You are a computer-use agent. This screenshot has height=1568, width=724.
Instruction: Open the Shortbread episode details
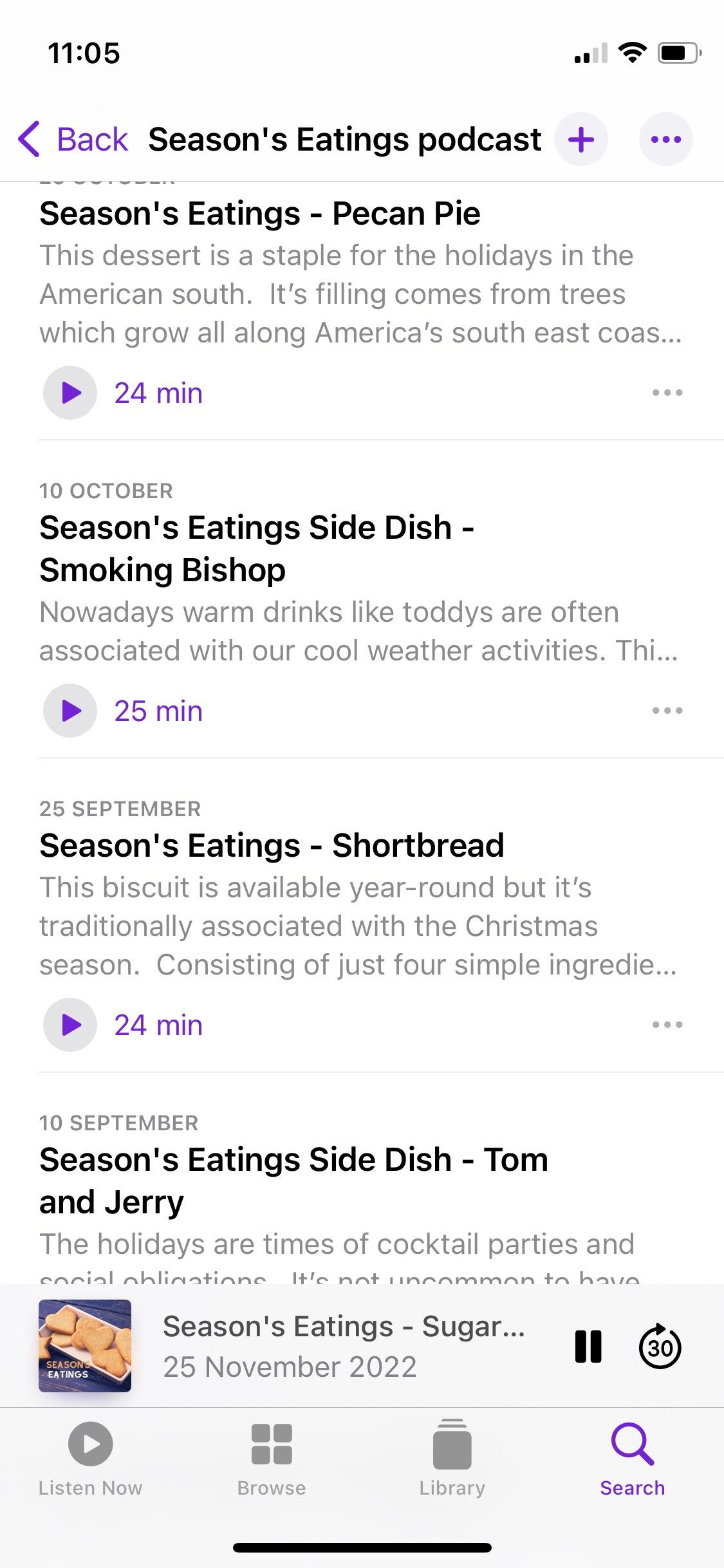272,846
